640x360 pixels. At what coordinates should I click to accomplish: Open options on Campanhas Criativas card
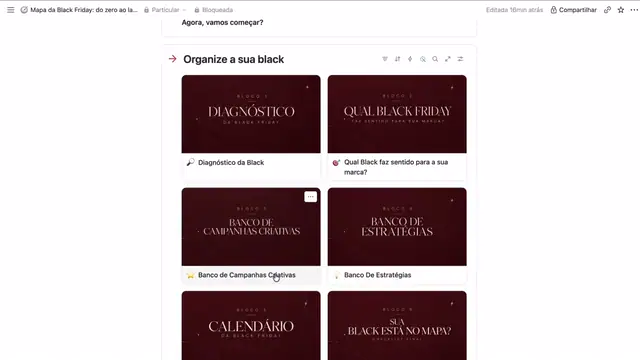[x=311, y=197]
